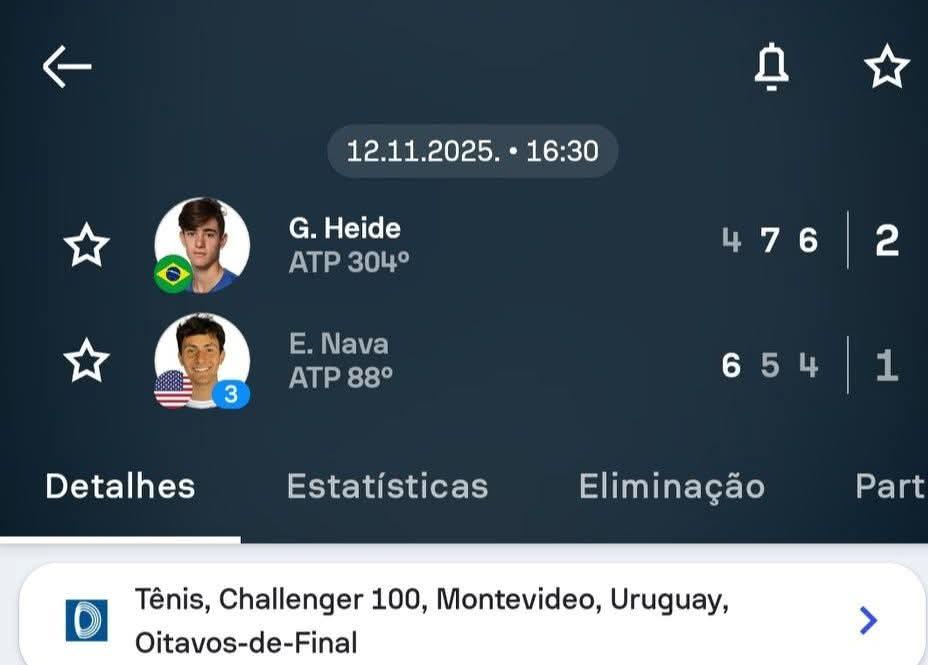
Task: Switch to the Estatísticas tab
Action: click(x=387, y=486)
